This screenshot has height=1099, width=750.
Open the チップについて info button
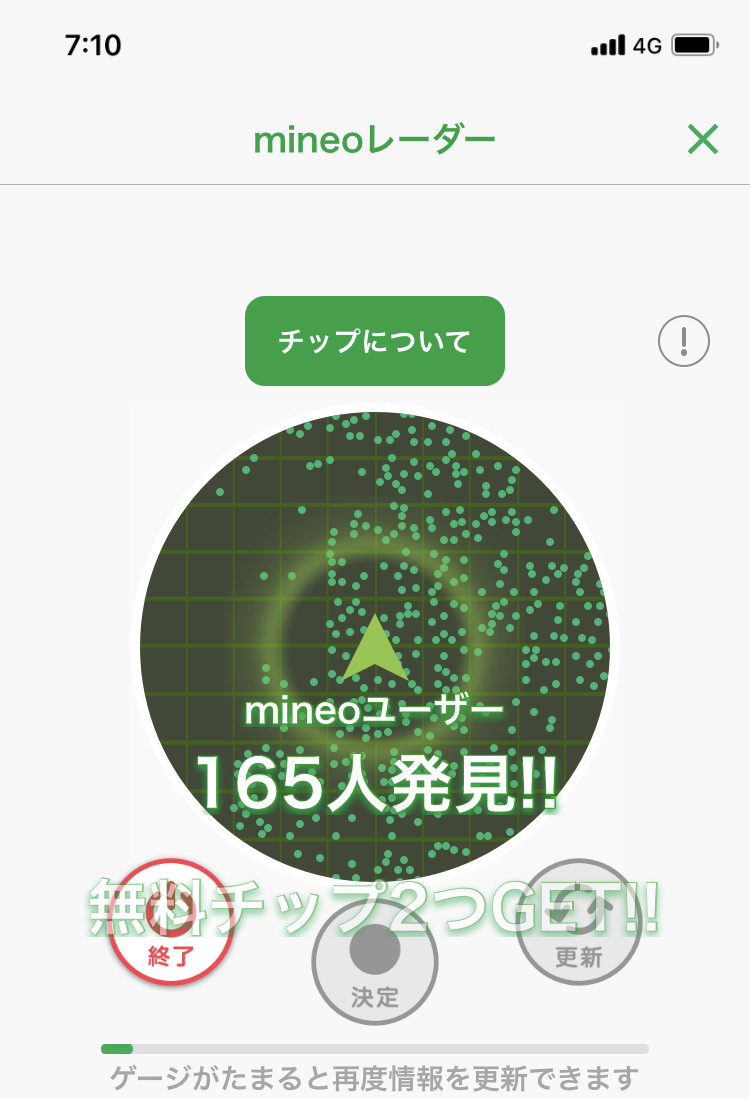click(375, 341)
